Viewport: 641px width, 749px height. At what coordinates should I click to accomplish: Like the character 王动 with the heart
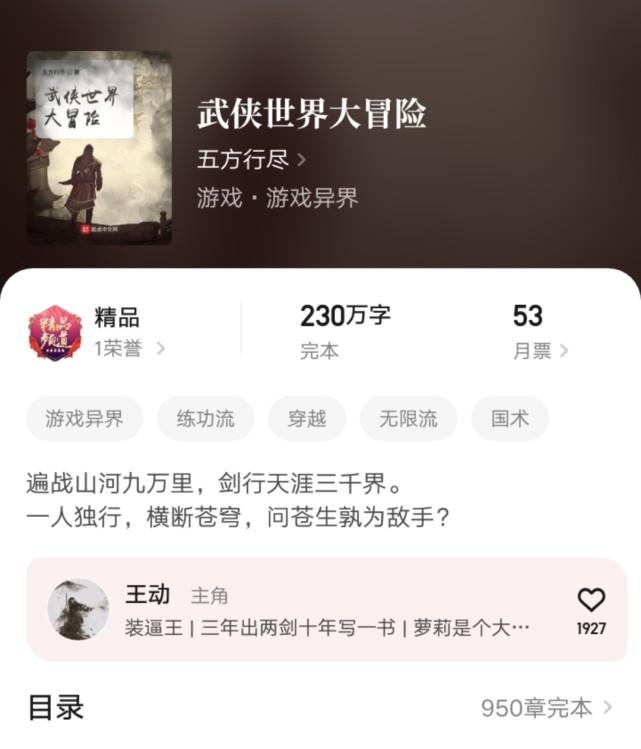(x=591, y=601)
